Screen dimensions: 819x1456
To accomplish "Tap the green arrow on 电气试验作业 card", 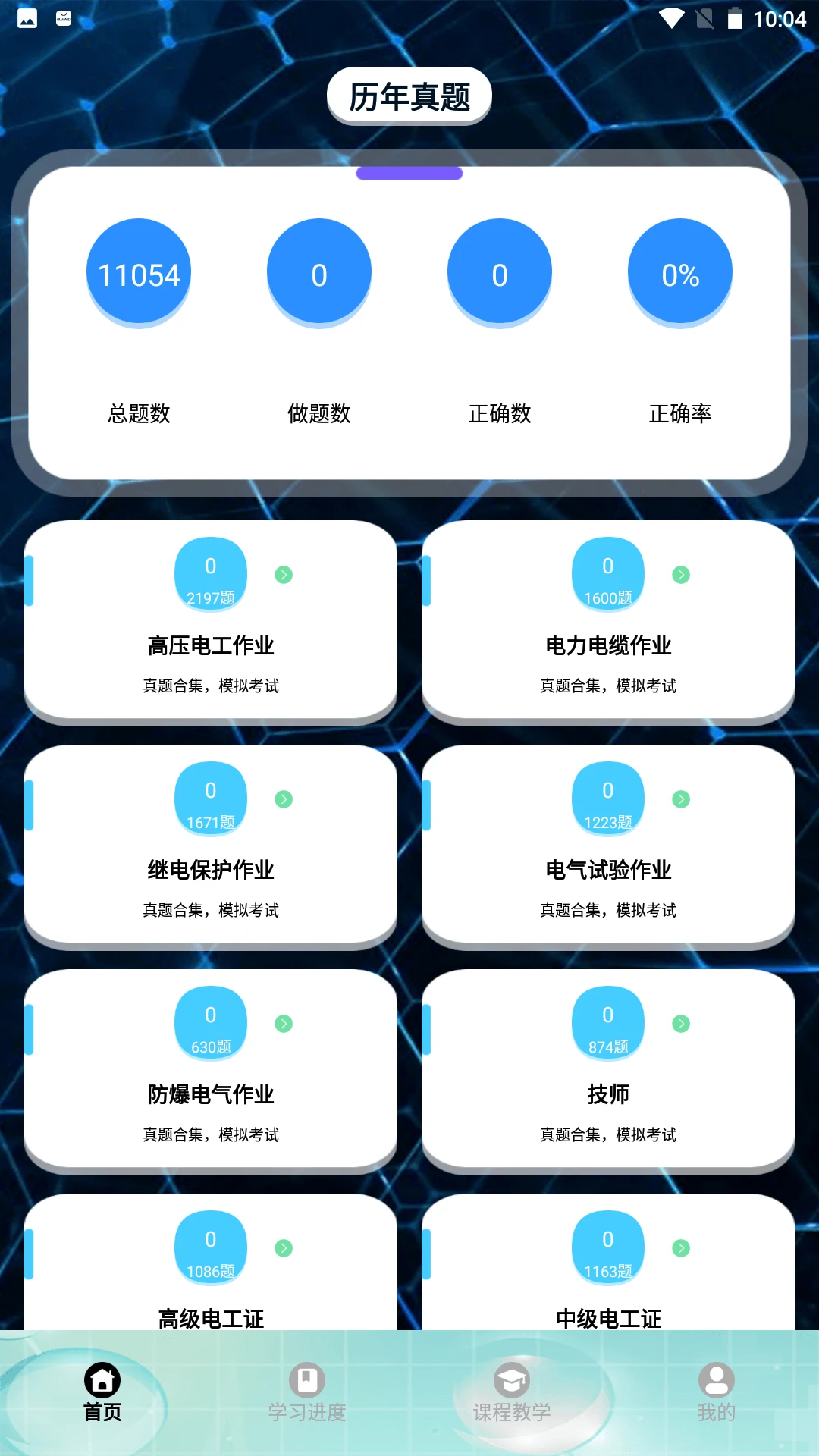I will 680,799.
